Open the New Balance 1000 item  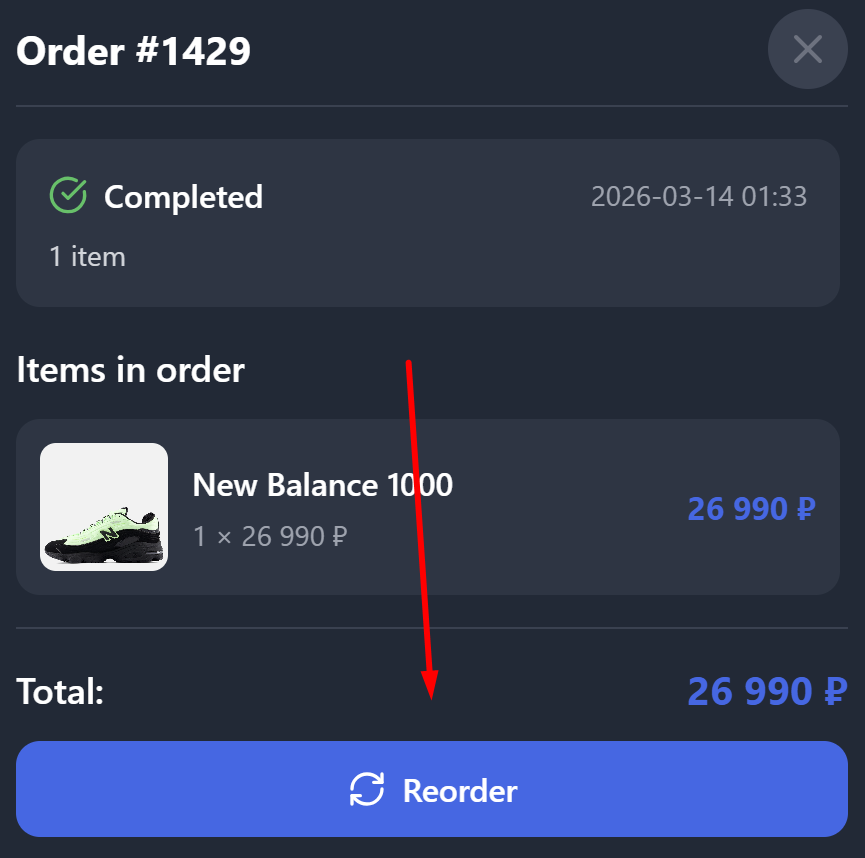pyautogui.click(x=322, y=486)
